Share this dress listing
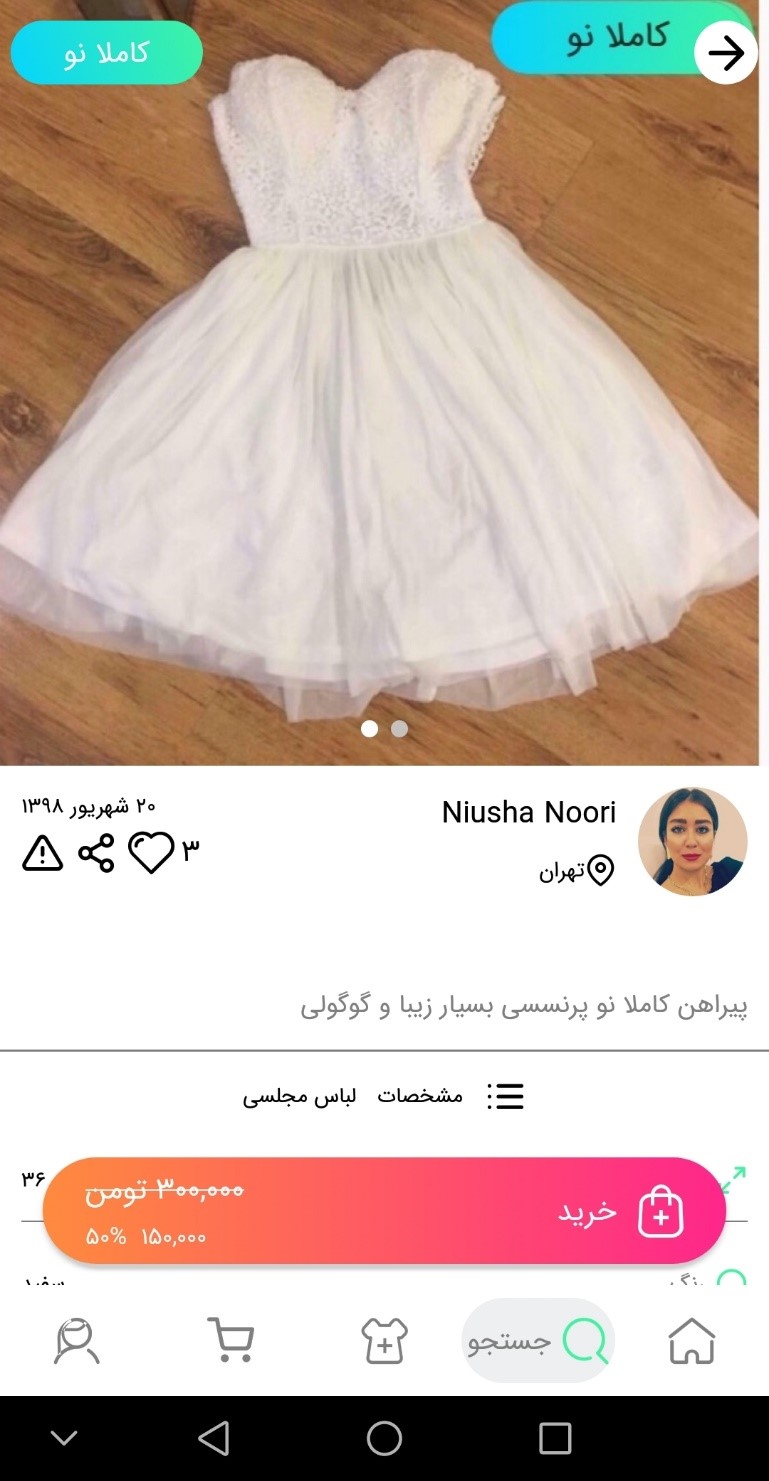 (x=96, y=853)
